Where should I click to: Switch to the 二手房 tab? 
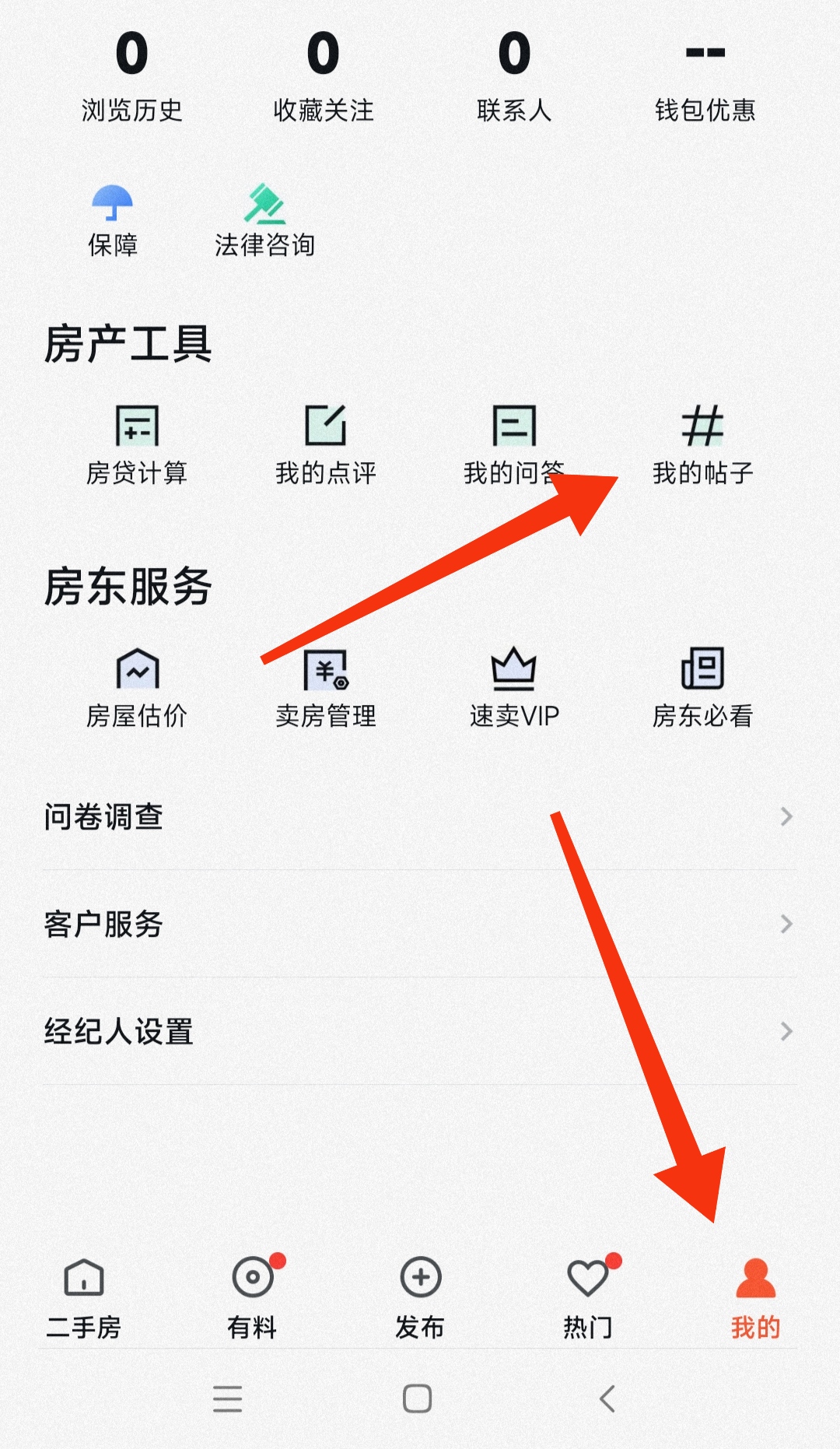tap(84, 1297)
